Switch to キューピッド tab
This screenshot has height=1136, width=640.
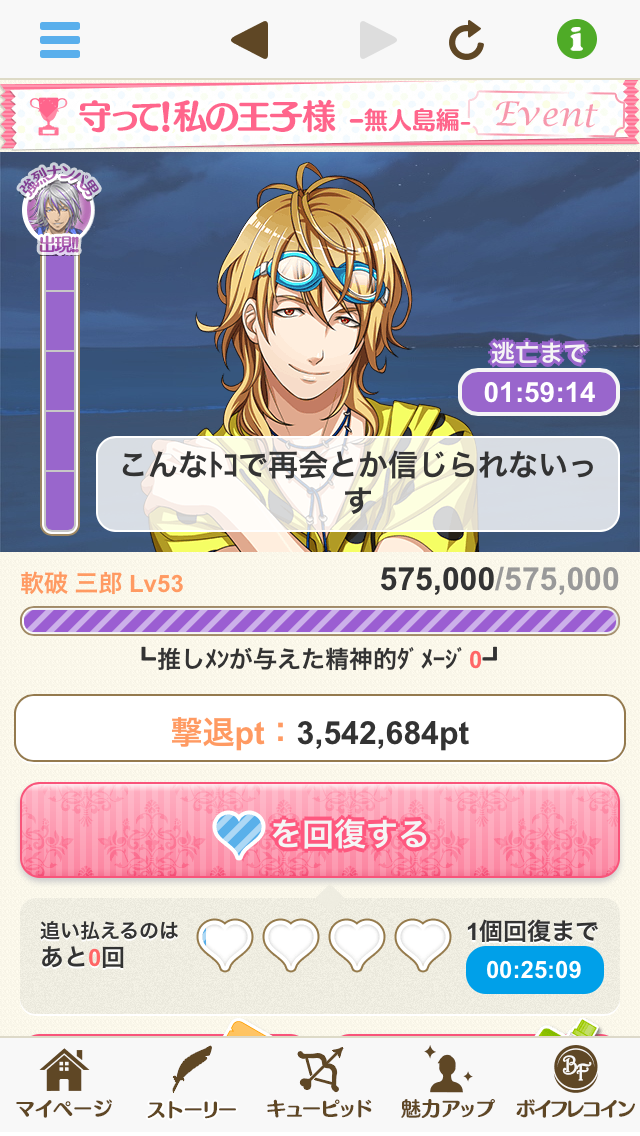[319, 1085]
